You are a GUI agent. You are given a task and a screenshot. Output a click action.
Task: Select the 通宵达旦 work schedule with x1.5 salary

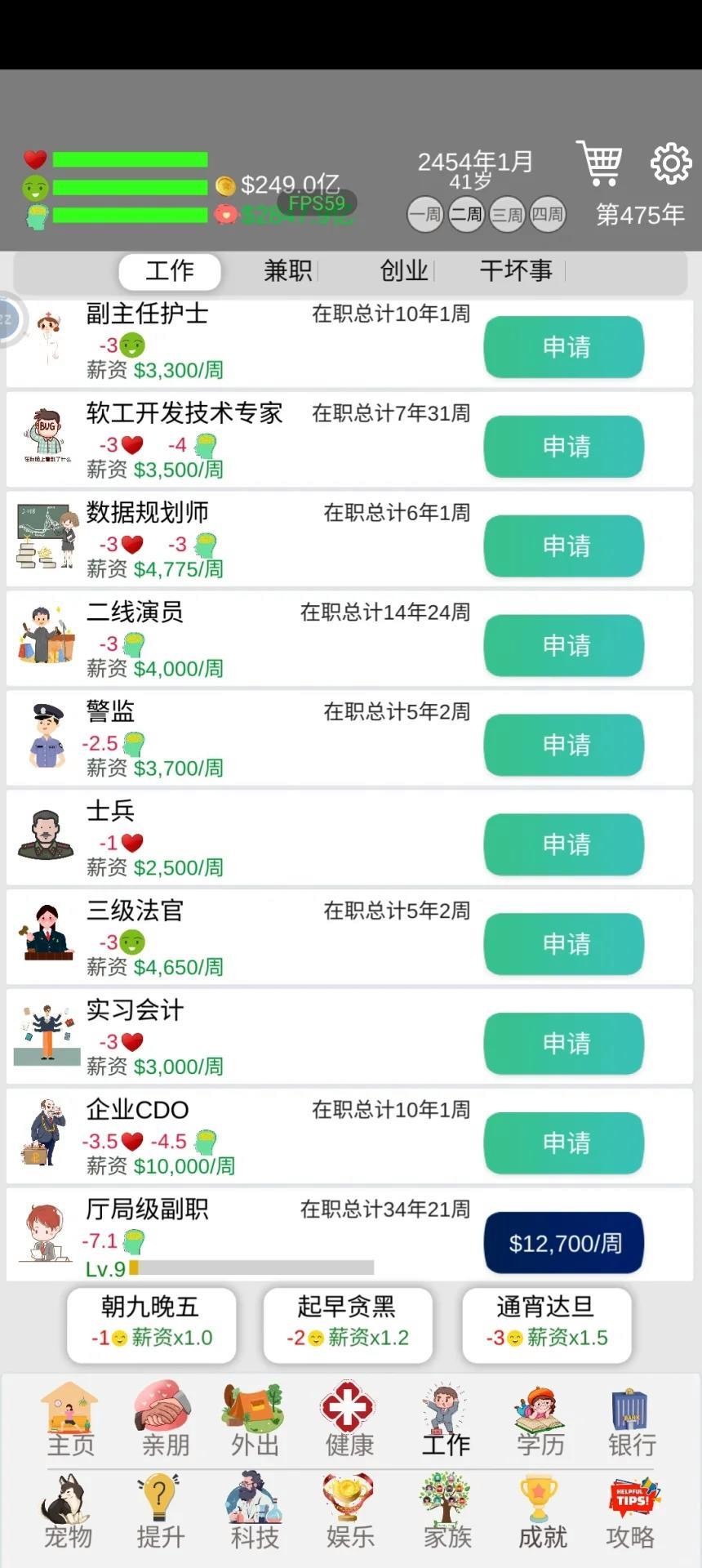point(545,1323)
